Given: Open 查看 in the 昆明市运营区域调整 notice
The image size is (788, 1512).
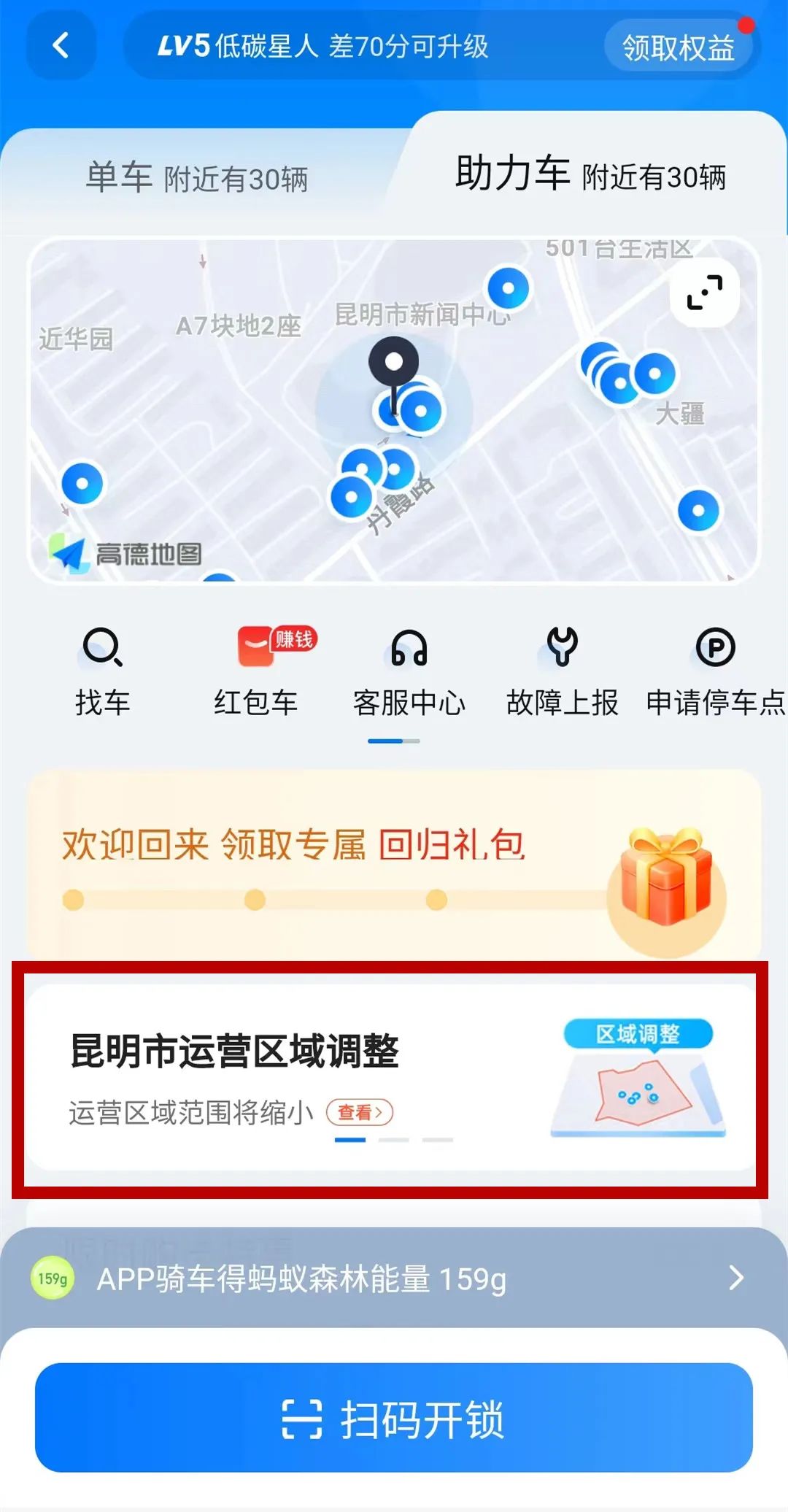Looking at the screenshot, I should (x=361, y=1112).
